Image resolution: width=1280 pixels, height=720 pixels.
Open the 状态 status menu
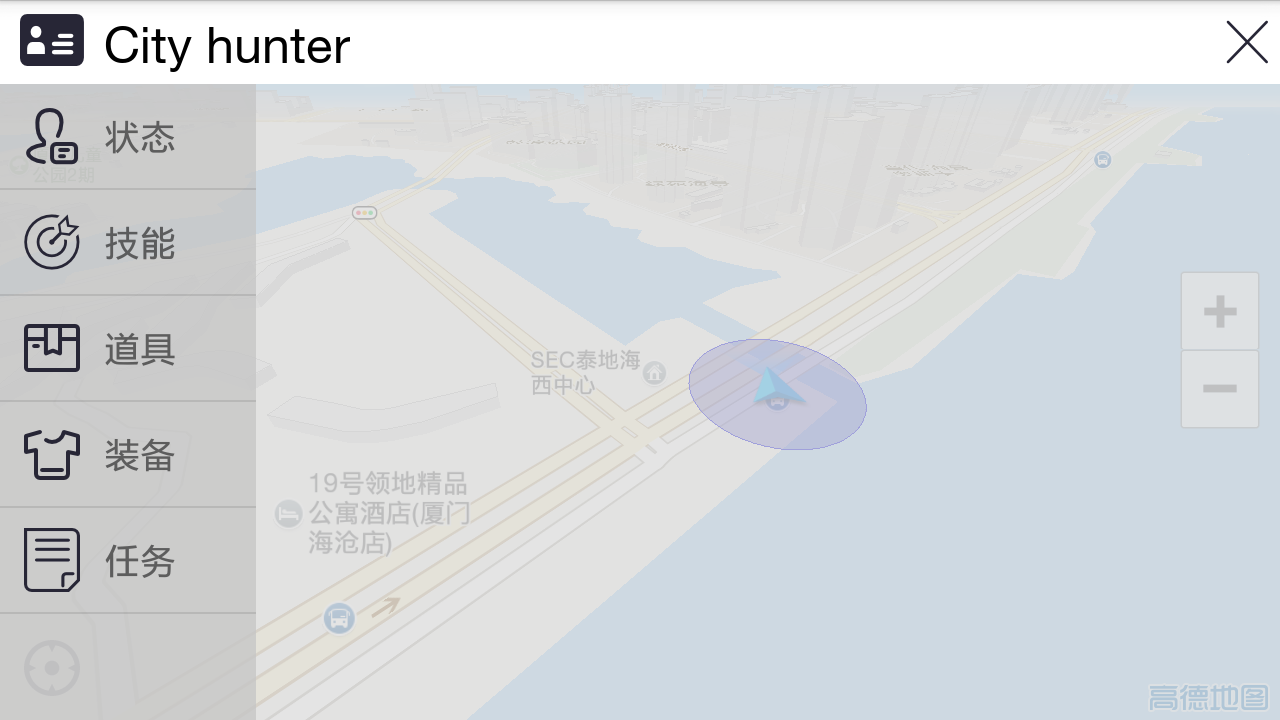click(127, 137)
